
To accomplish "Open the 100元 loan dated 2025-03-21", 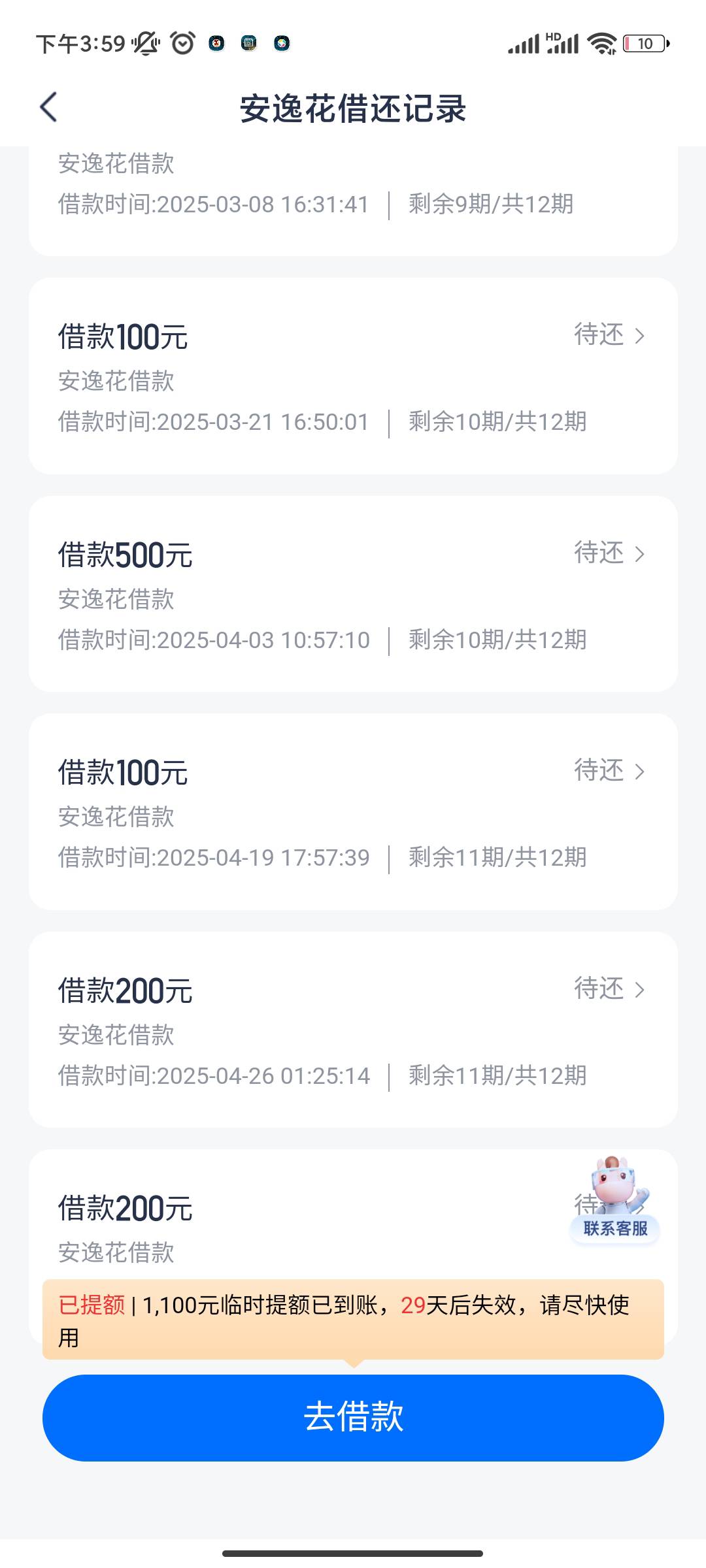I will pos(353,376).
